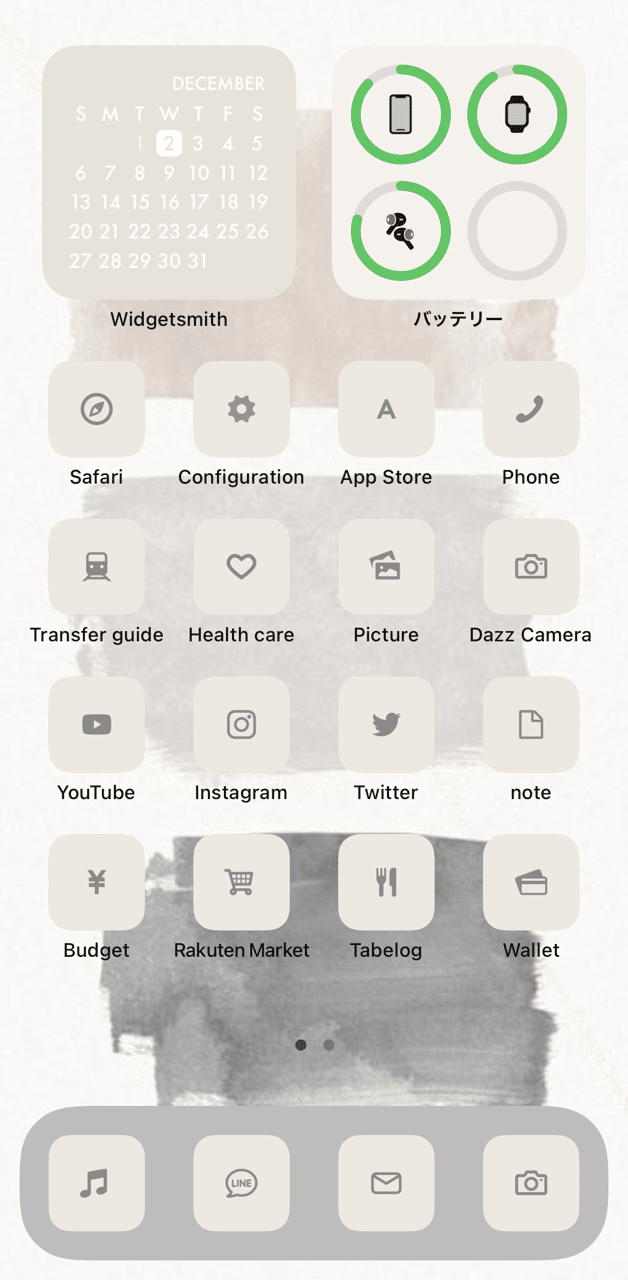Launch Dazz Camera
The height and width of the screenshot is (1280, 628).
[x=531, y=567]
